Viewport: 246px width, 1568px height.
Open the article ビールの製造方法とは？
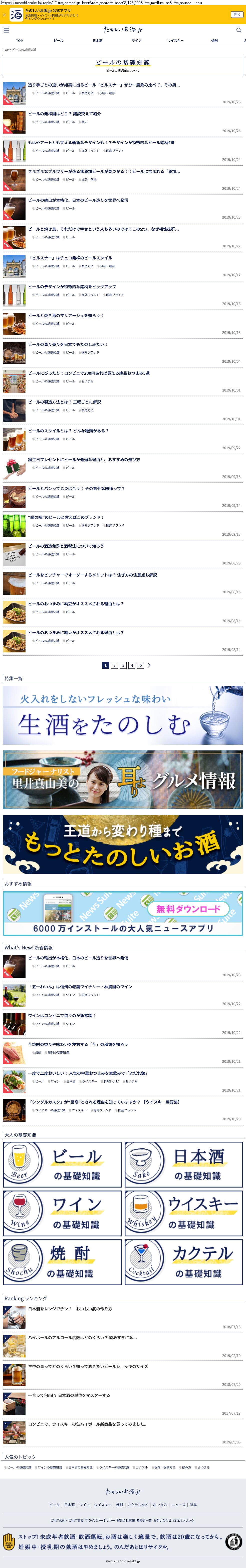point(64,402)
